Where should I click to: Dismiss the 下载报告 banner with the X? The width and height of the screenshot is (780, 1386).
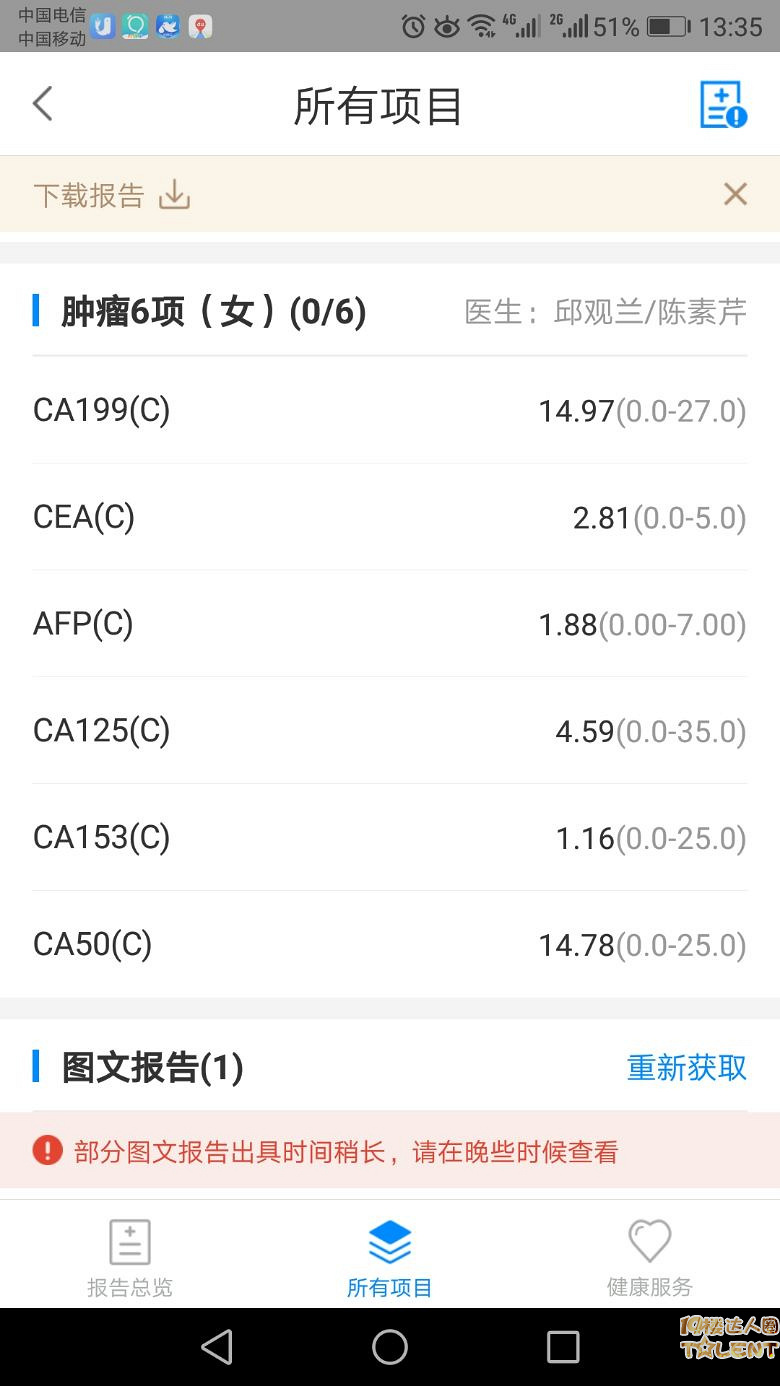735,194
